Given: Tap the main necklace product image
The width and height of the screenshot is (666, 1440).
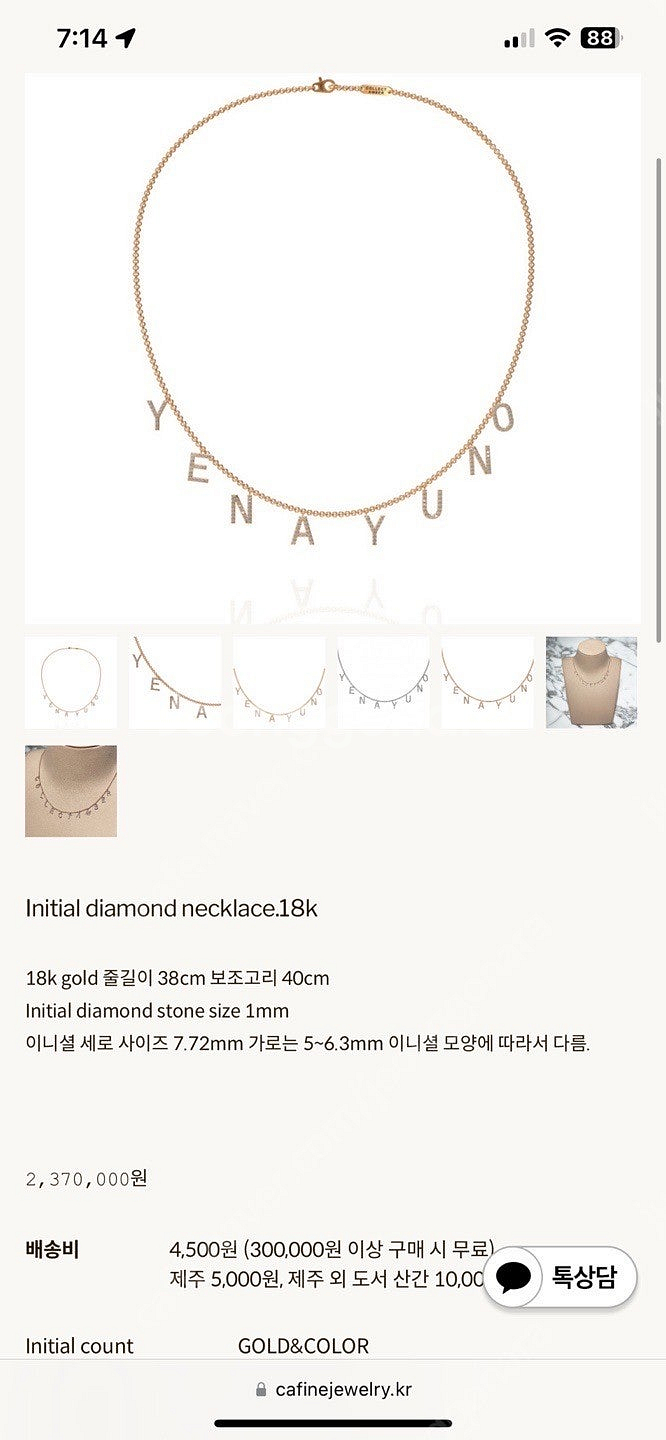Looking at the screenshot, I should tap(332, 350).
